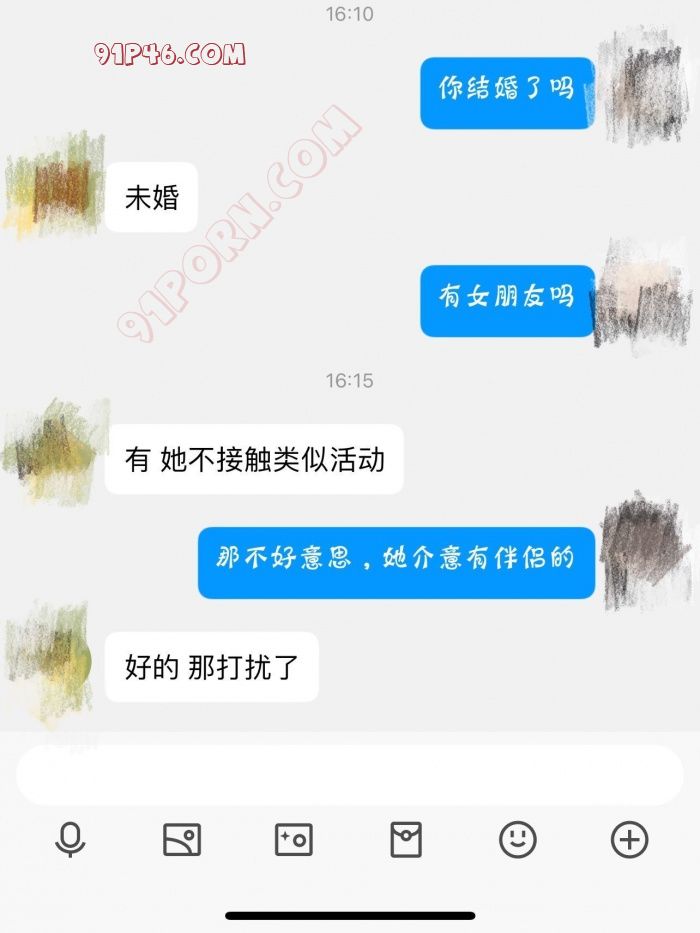Open the emoji panel
Viewport: 700px width, 933px height.
pos(518,840)
